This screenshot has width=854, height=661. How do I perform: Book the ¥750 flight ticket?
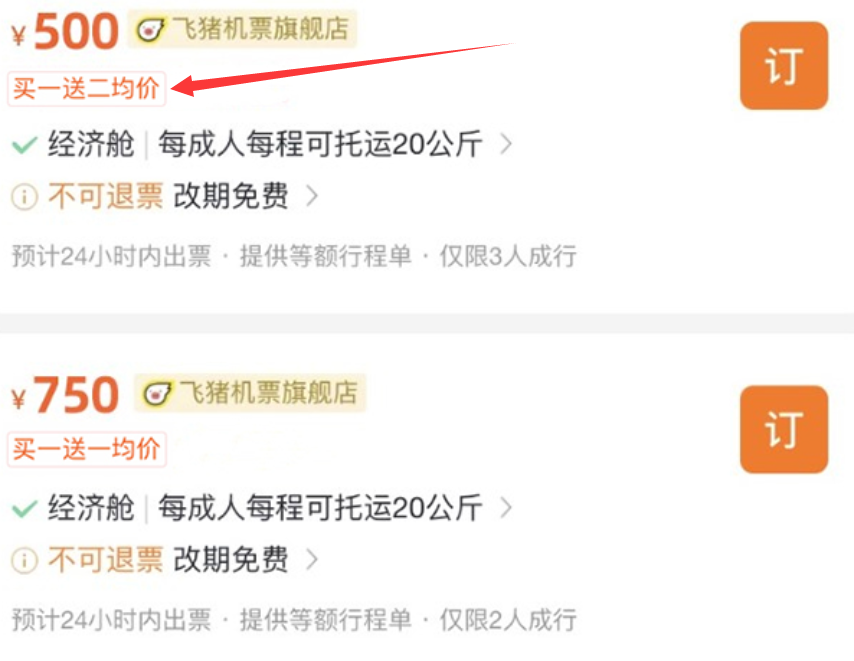click(x=783, y=430)
